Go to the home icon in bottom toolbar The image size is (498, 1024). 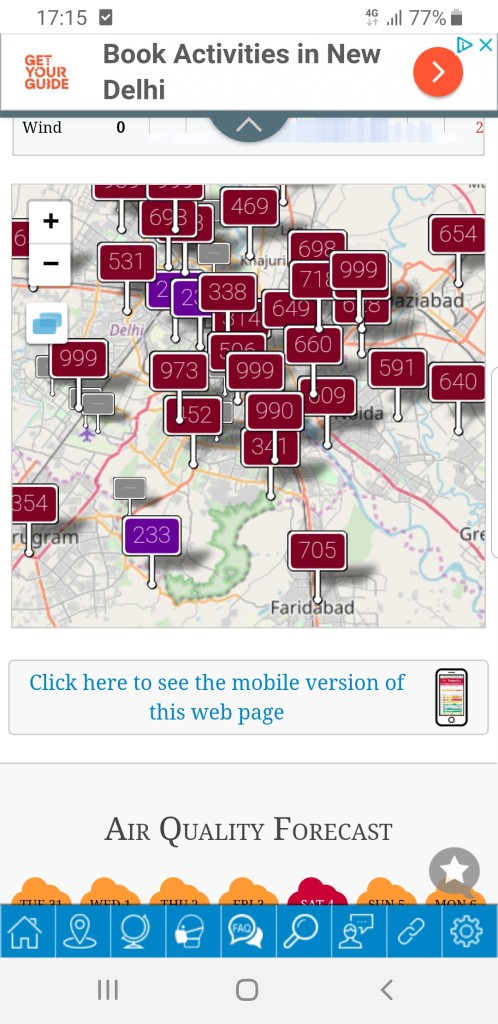[x=27, y=931]
